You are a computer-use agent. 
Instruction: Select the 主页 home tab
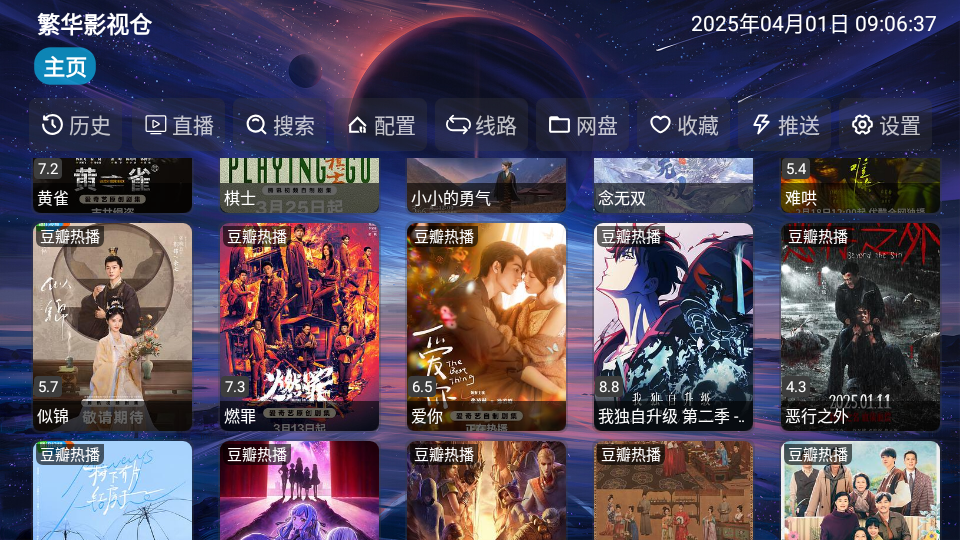(x=65, y=67)
